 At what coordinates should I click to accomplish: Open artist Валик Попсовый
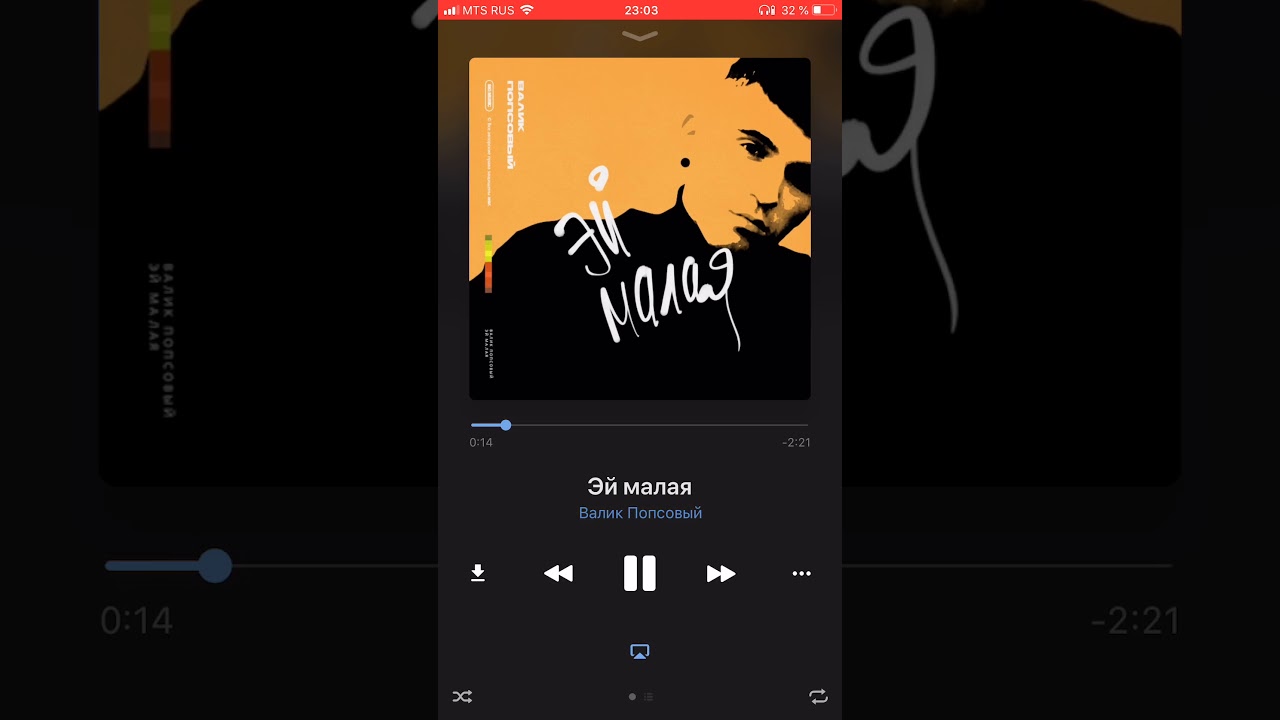click(640, 513)
